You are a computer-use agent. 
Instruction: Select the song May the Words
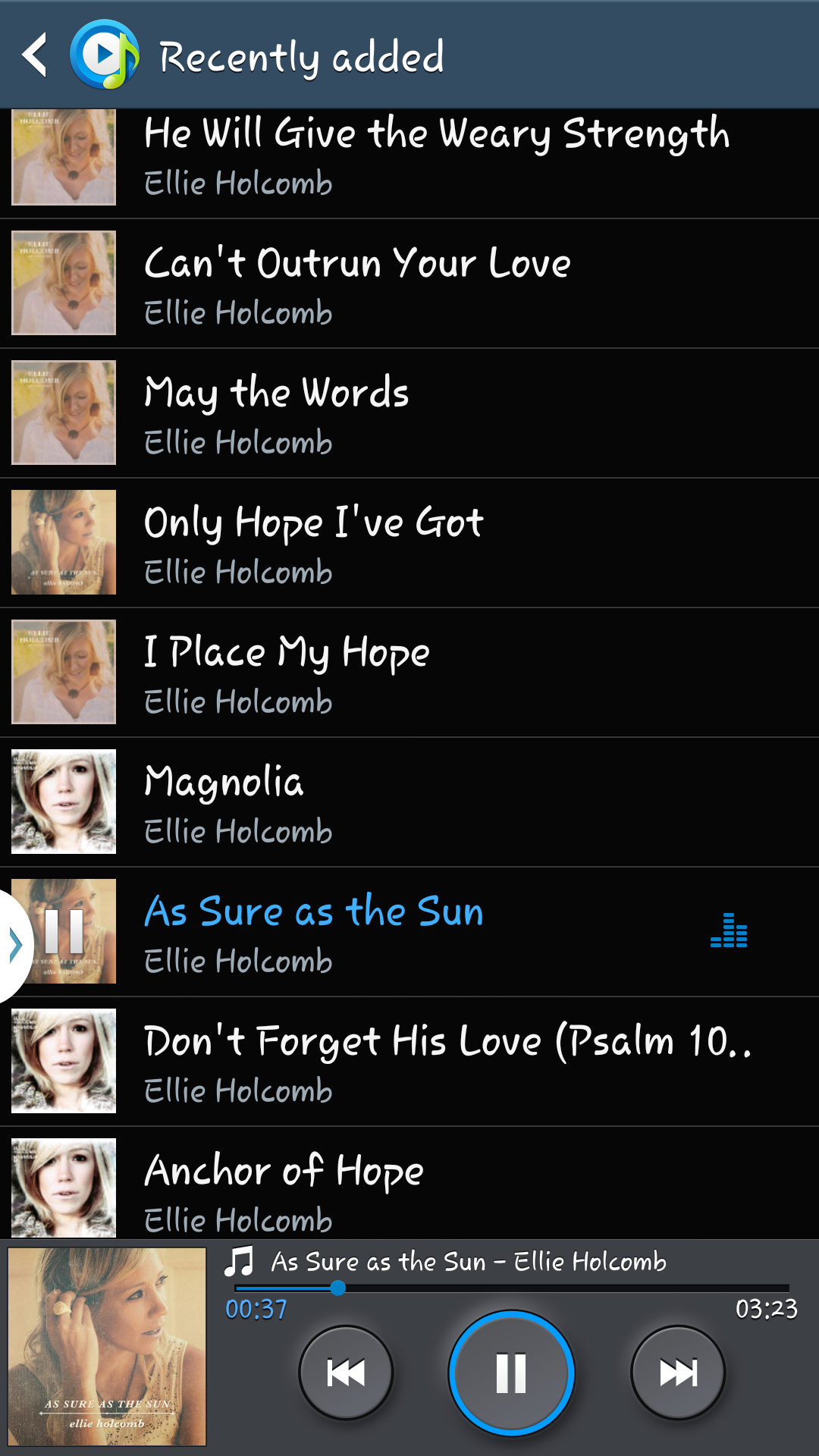(x=409, y=413)
